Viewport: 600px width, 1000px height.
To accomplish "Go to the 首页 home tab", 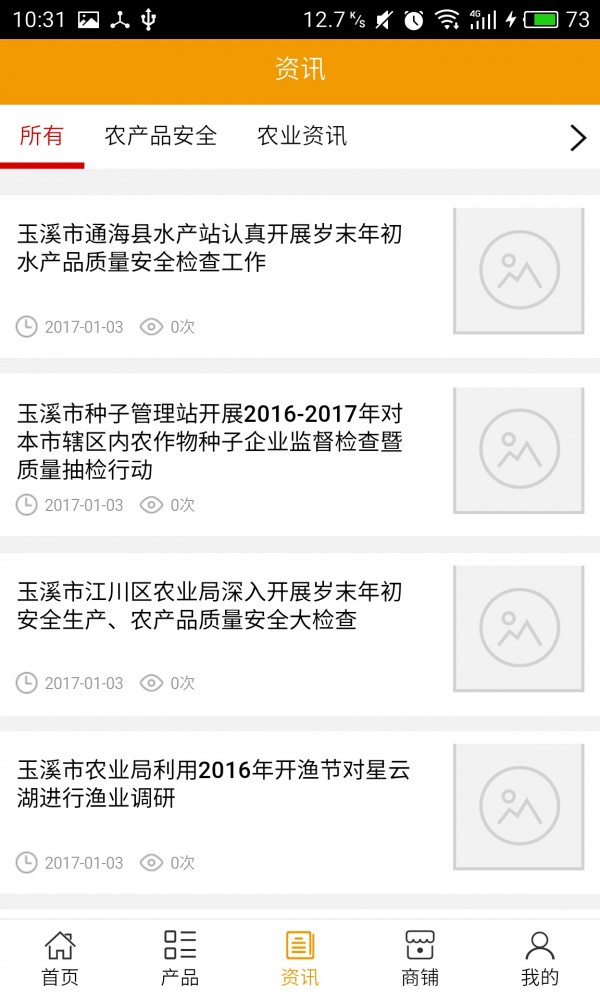I will (x=60, y=958).
